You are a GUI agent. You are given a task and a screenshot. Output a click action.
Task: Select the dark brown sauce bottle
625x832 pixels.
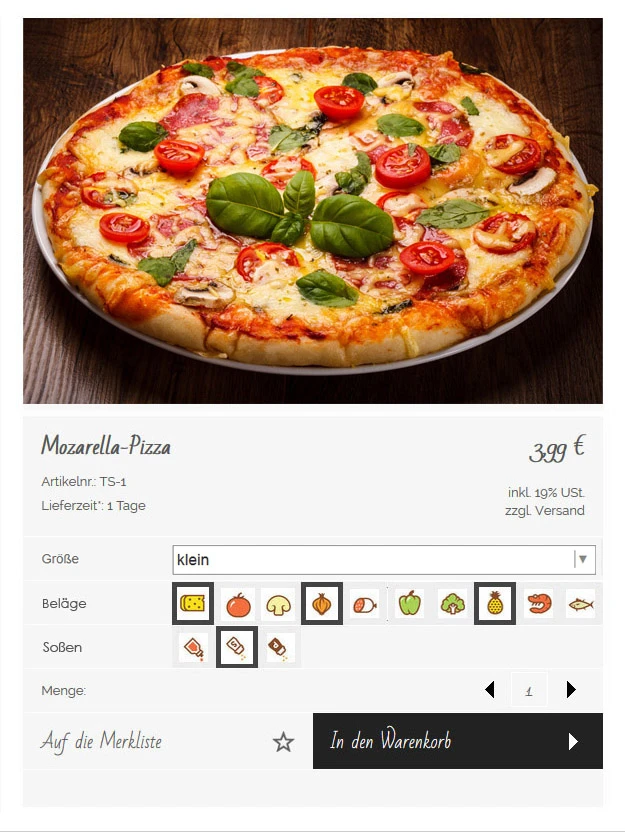click(x=279, y=648)
